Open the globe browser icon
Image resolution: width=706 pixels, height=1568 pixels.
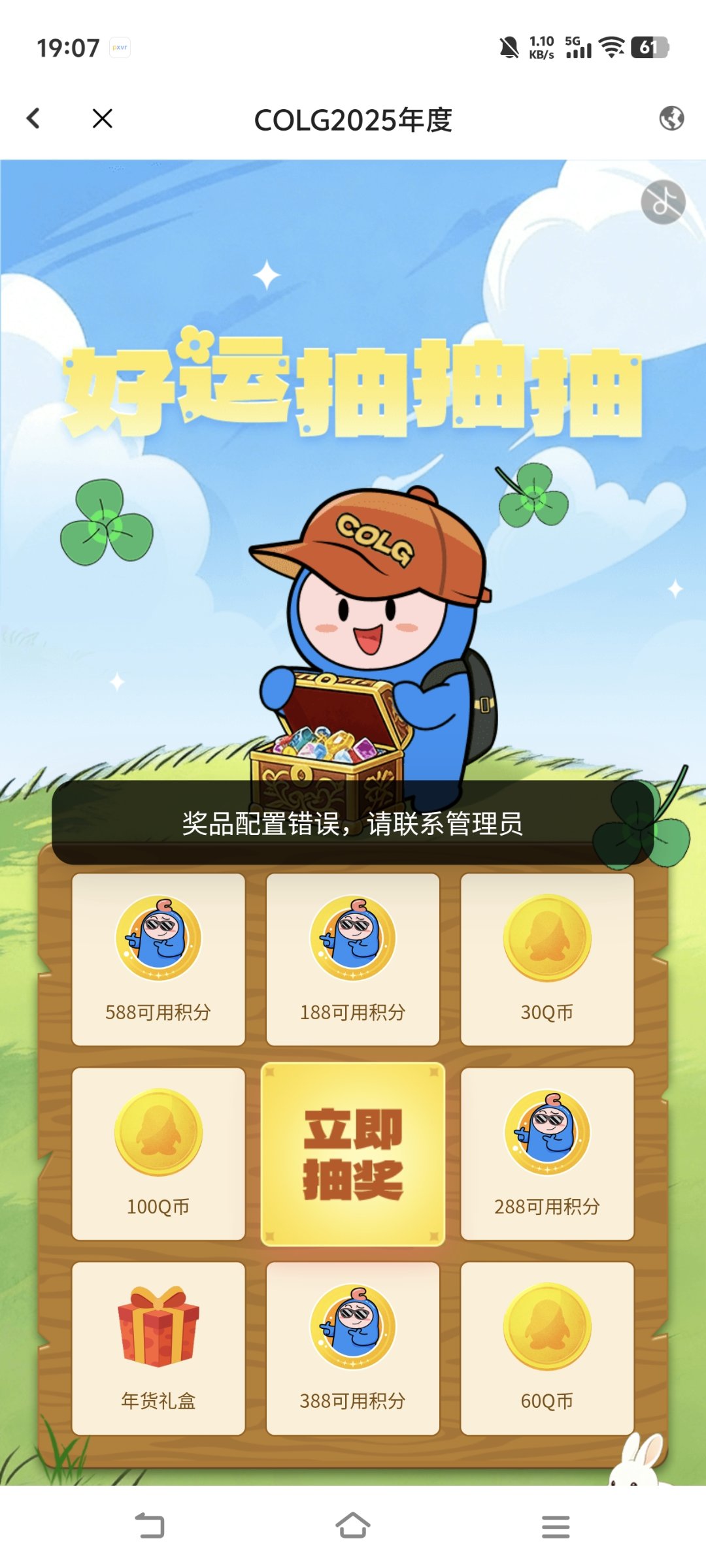[x=671, y=119]
